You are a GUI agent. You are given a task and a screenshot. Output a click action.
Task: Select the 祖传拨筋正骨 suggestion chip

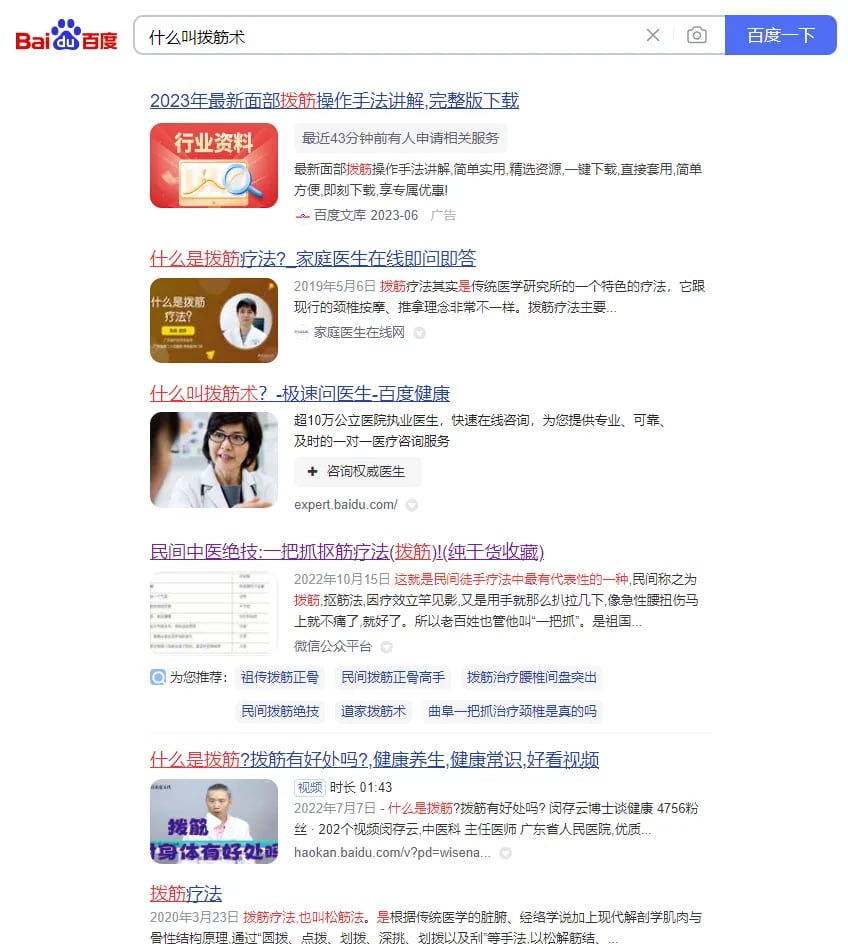click(x=280, y=677)
